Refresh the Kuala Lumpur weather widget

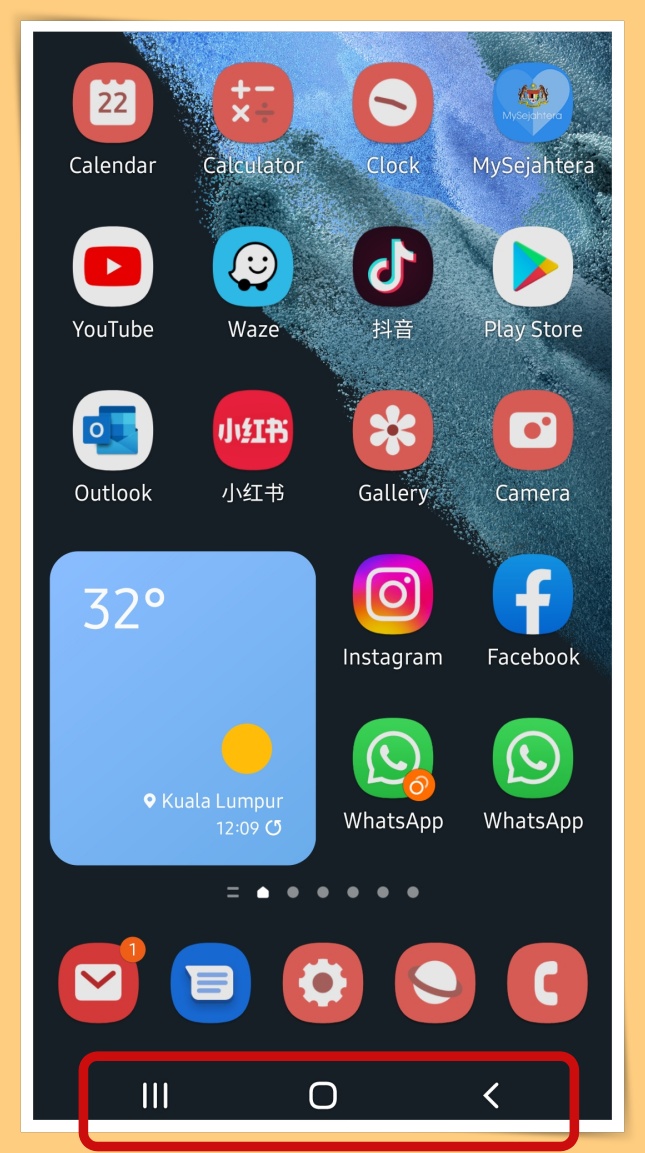pyautogui.click(x=272, y=828)
